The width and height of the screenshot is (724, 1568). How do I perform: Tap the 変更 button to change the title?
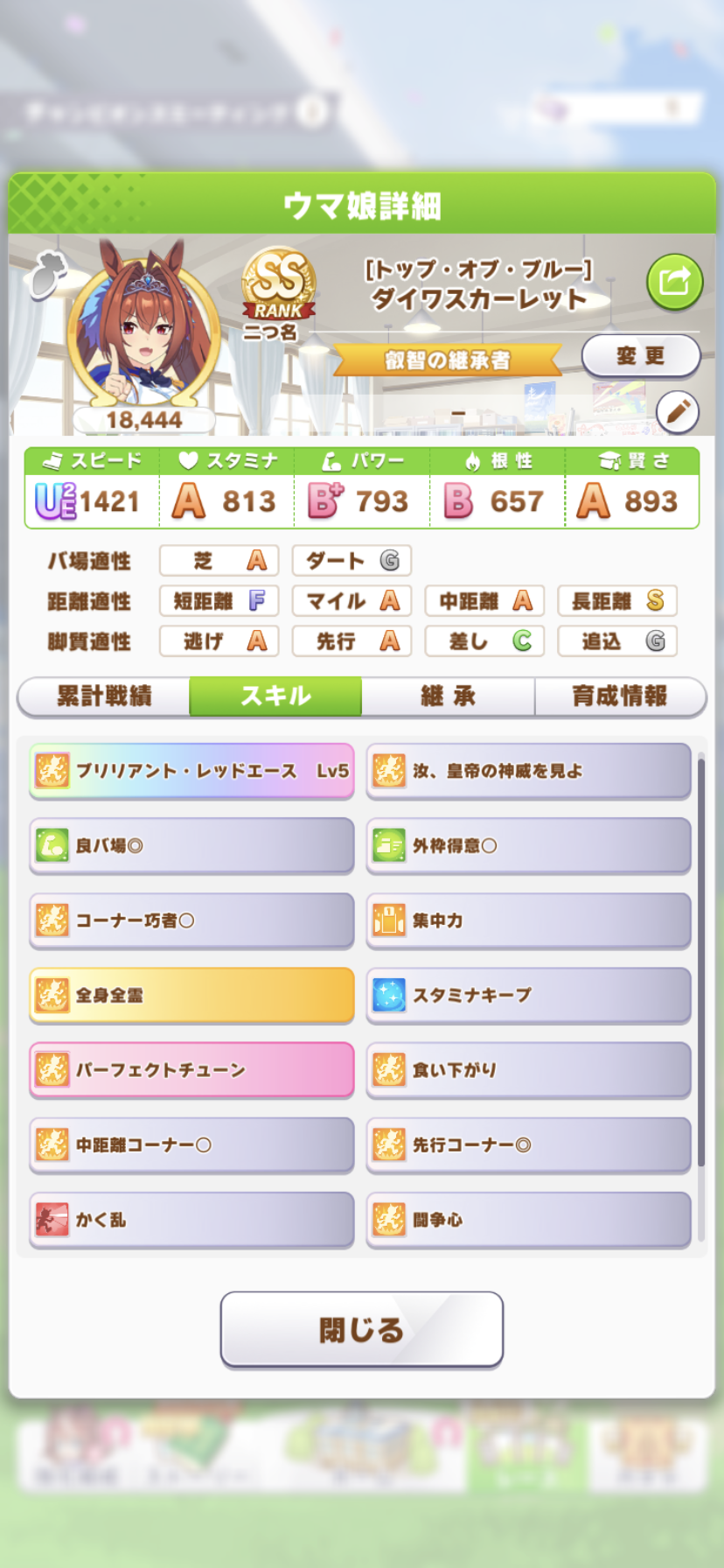pyautogui.click(x=641, y=355)
